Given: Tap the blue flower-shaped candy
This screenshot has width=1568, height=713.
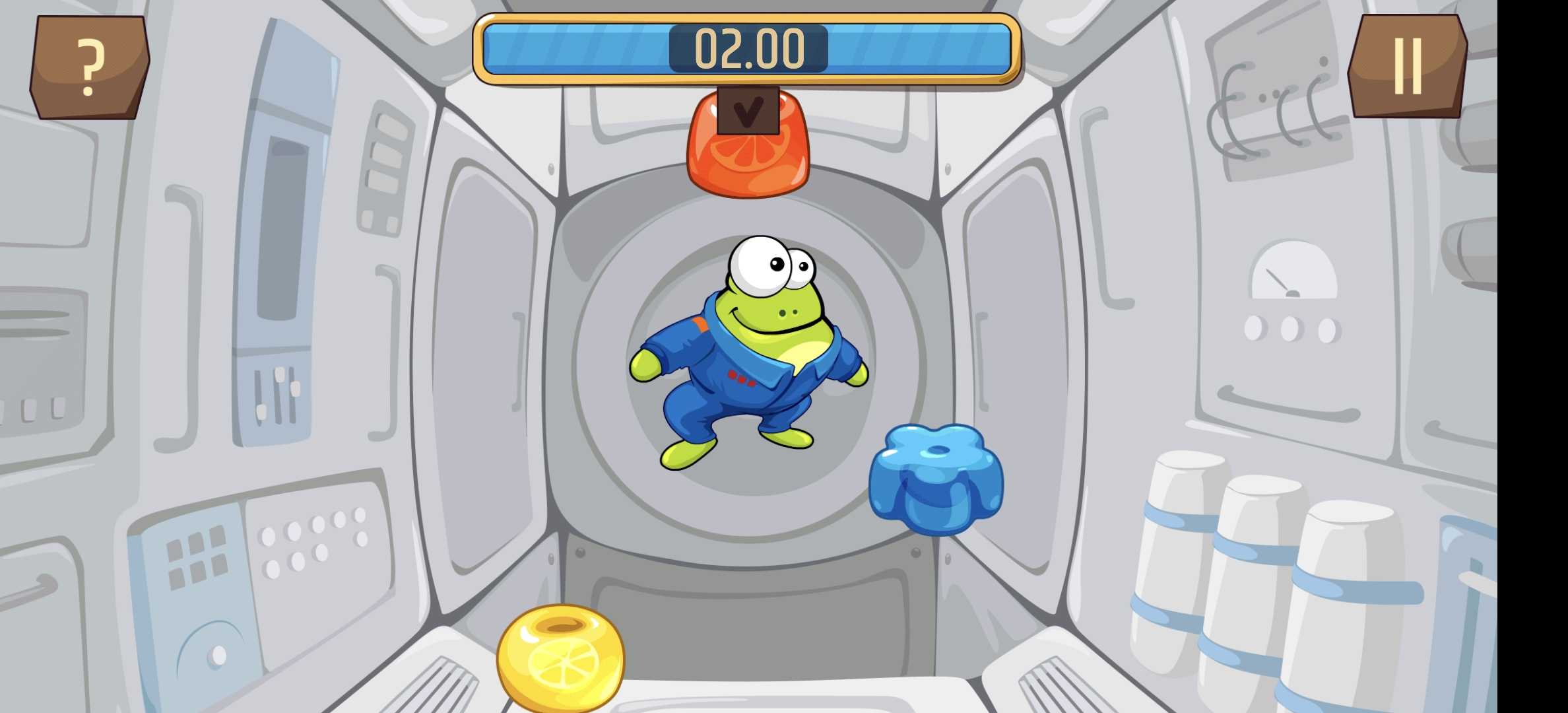Looking at the screenshot, I should (936, 478).
